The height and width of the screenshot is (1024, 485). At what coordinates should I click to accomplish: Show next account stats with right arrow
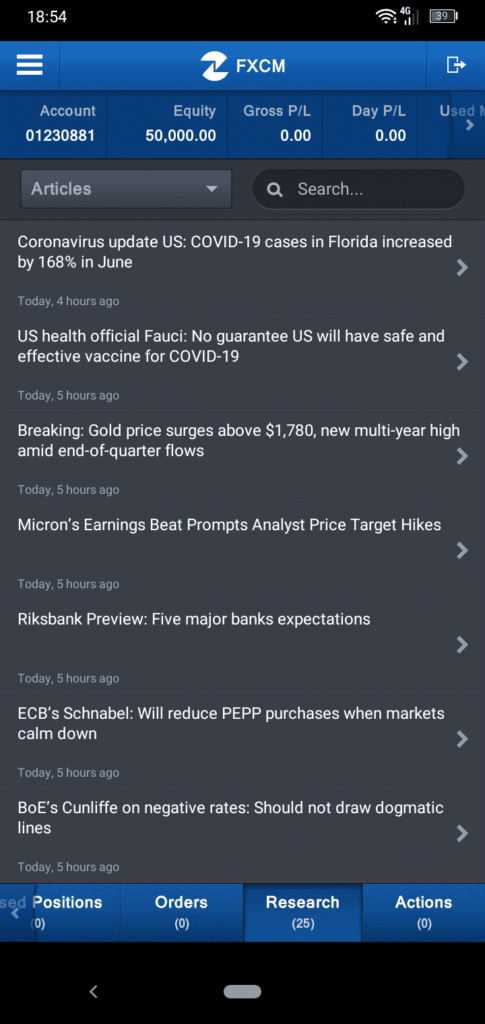(469, 125)
